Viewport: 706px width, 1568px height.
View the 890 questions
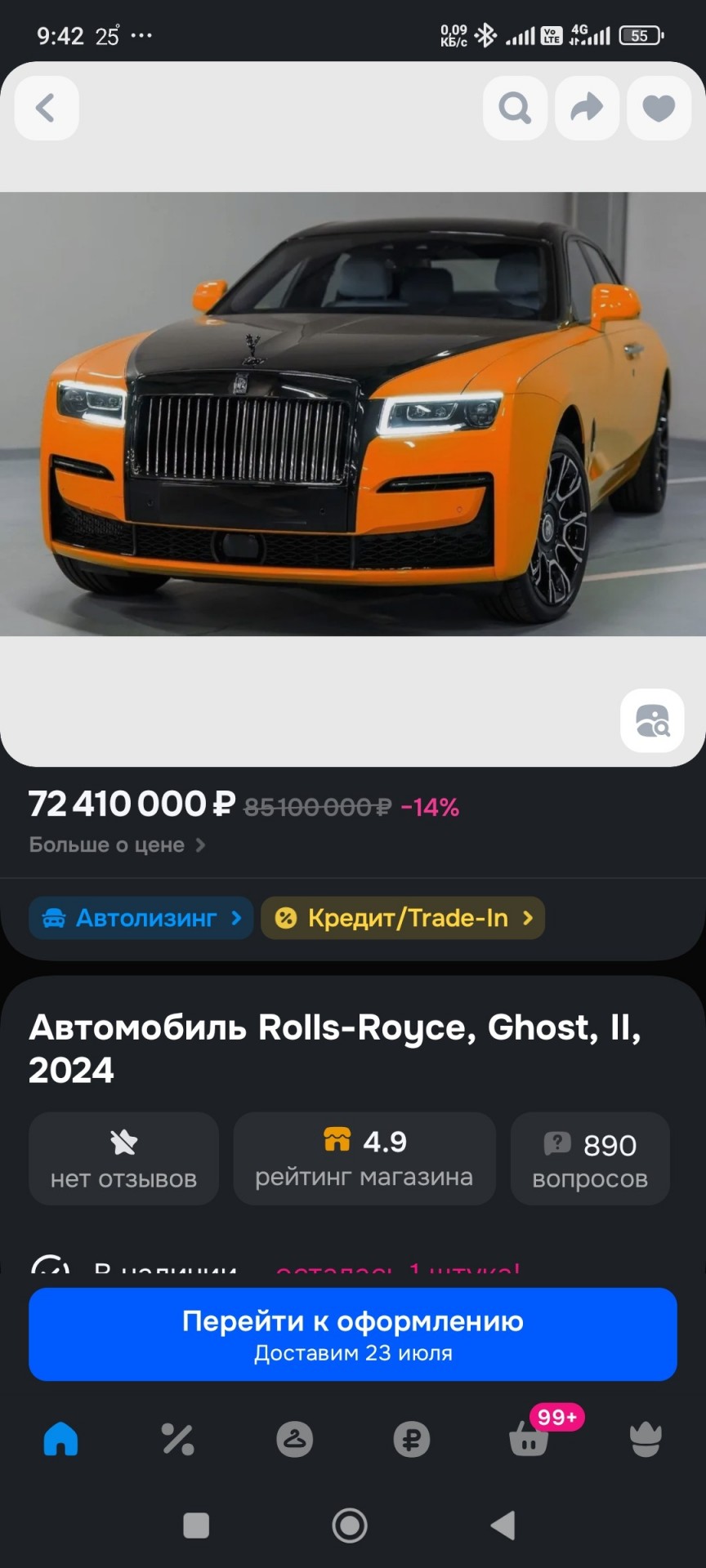590,1158
